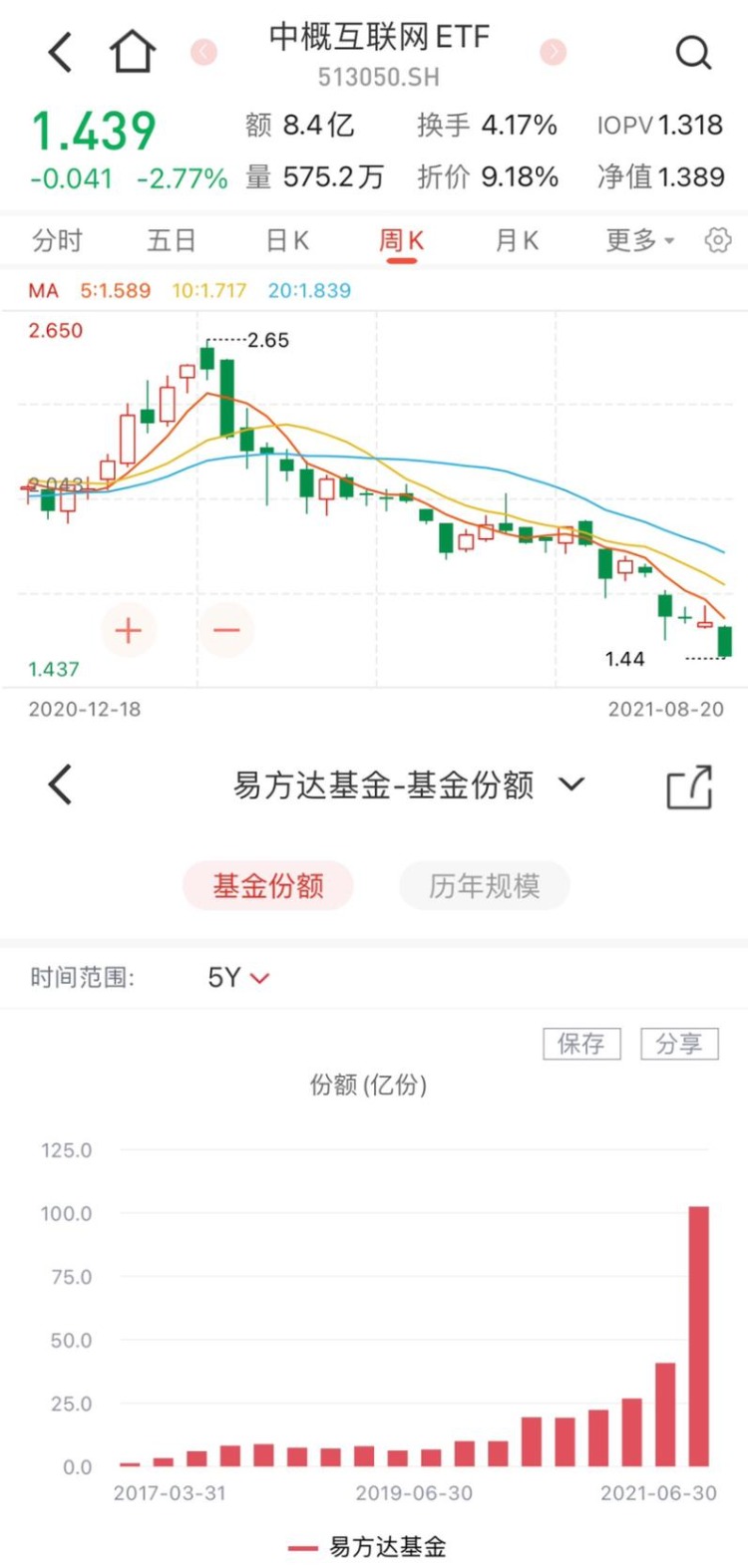Viewport: 748px width, 1568px height.
Task: Open chart settings gear
Action: pos(718,240)
